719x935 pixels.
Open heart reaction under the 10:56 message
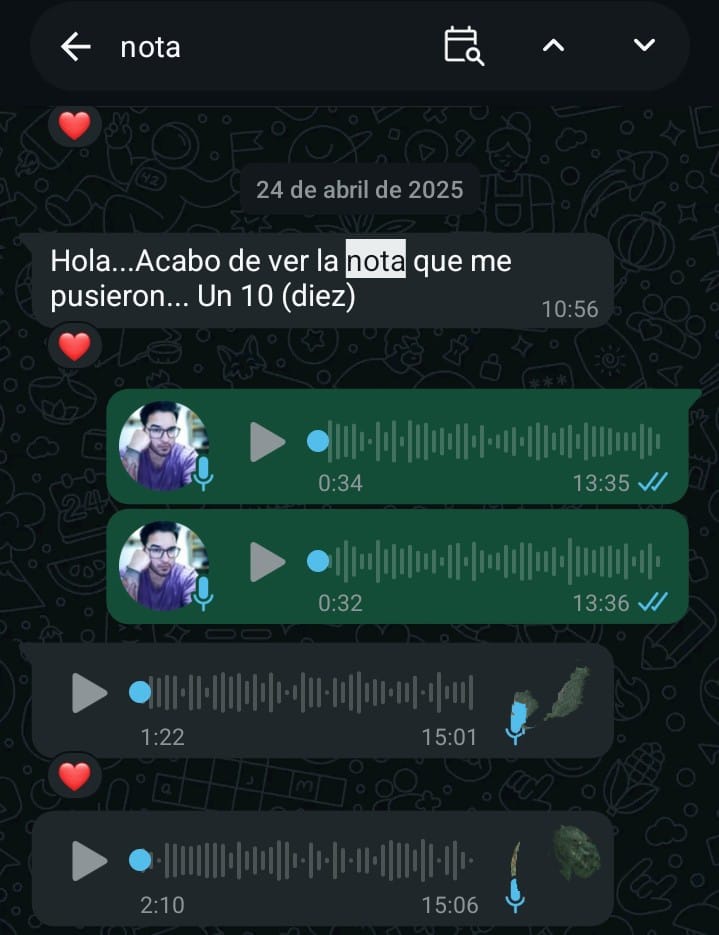pyautogui.click(x=74, y=346)
